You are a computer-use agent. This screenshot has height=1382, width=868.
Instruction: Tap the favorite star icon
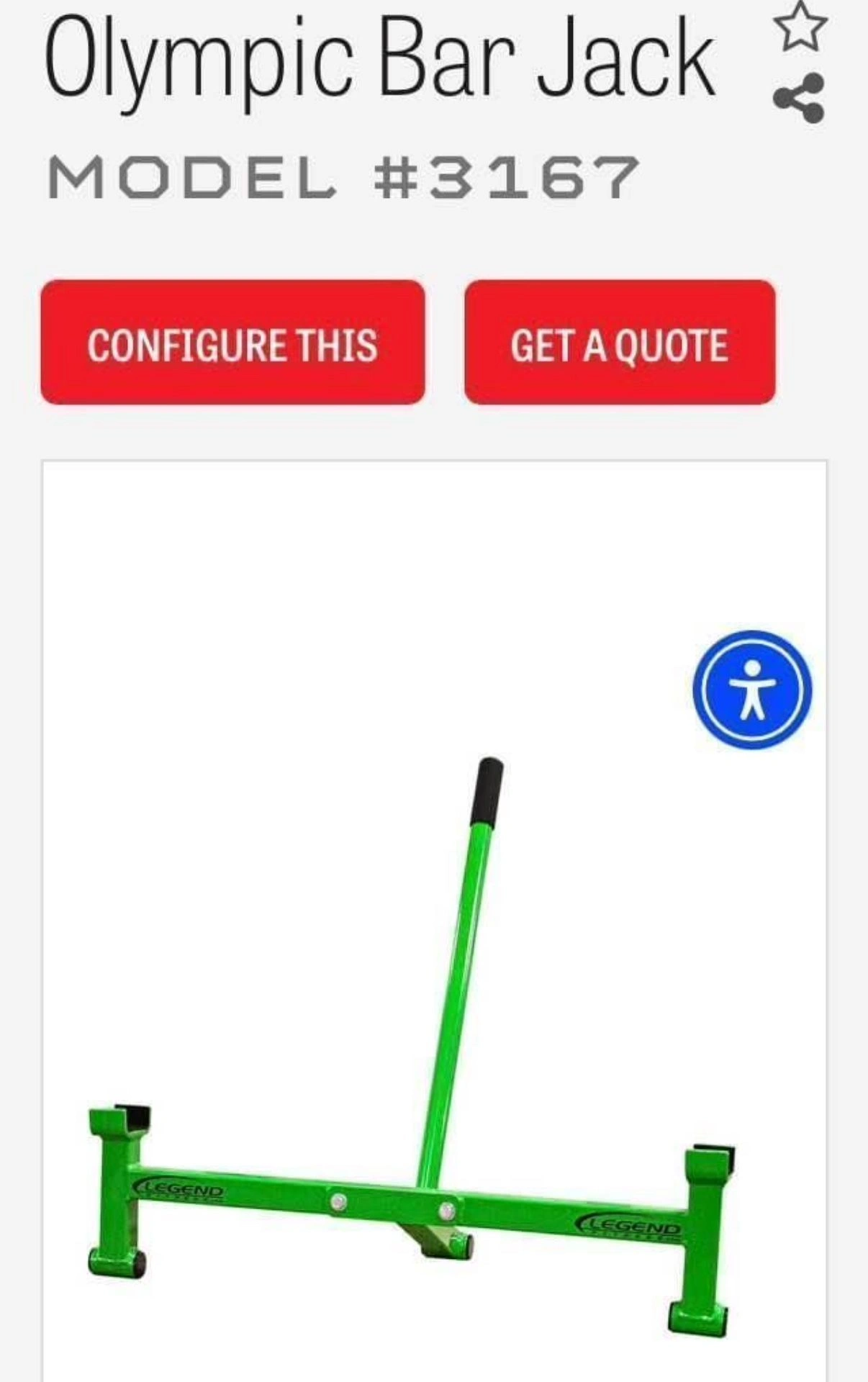pyautogui.click(x=800, y=26)
